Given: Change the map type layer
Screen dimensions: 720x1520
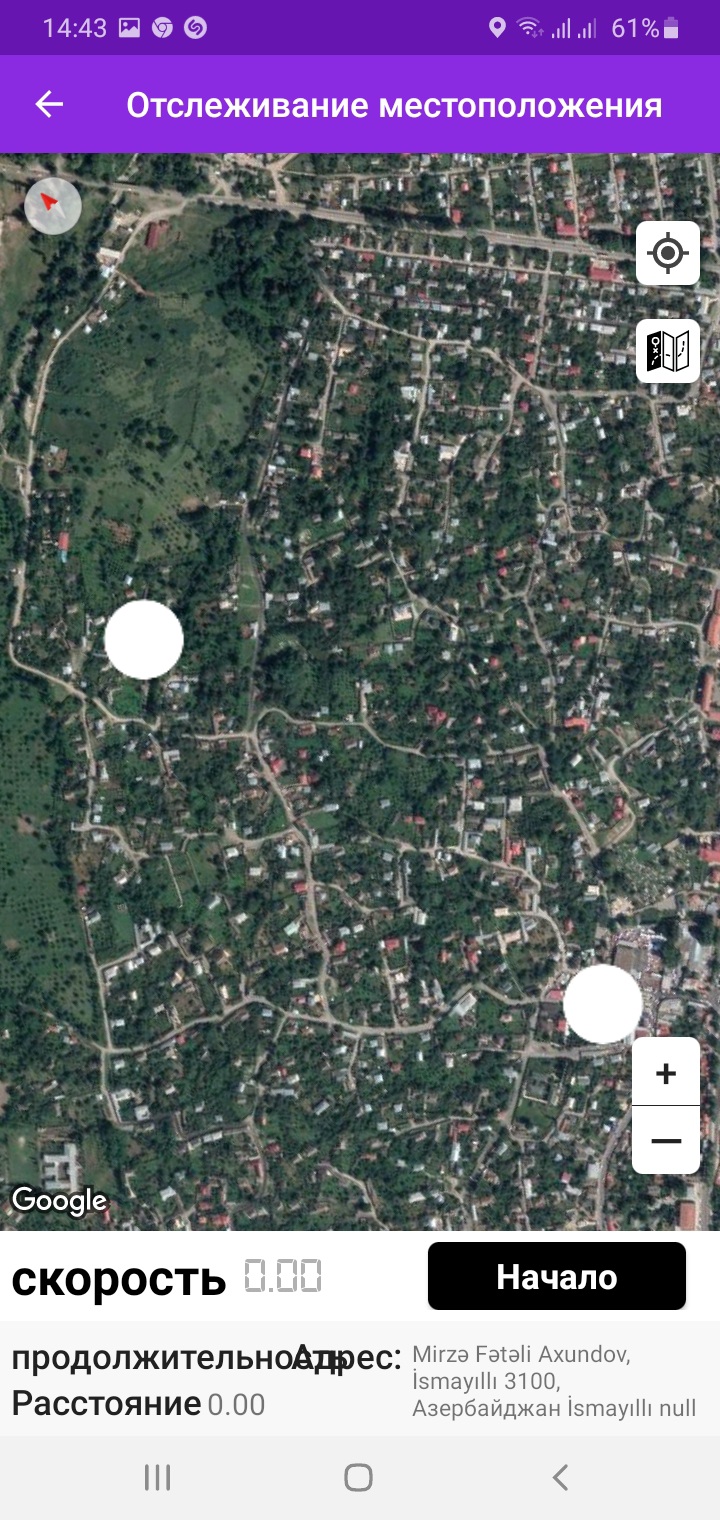Looking at the screenshot, I should tap(668, 351).
